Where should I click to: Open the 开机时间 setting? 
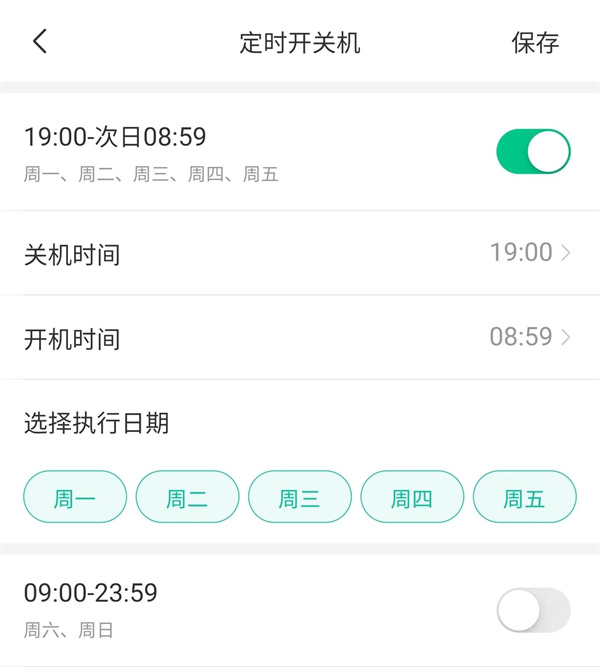300,338
